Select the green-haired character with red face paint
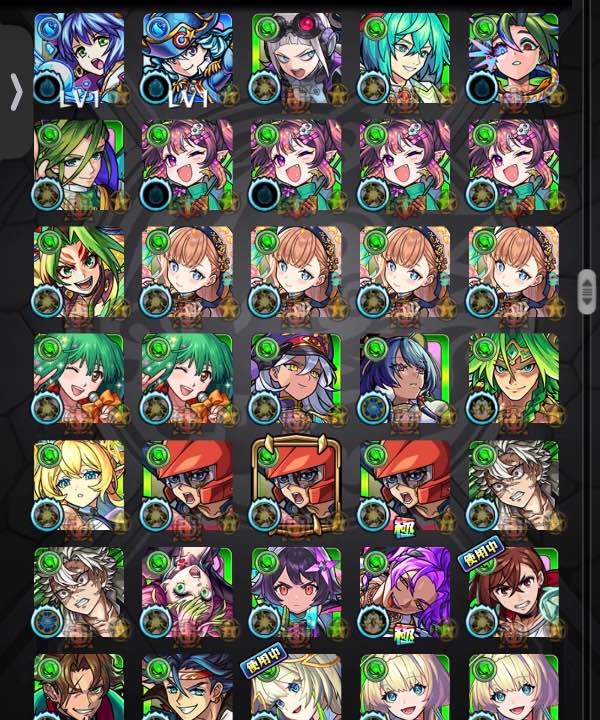The height and width of the screenshot is (720, 600). 79,272
